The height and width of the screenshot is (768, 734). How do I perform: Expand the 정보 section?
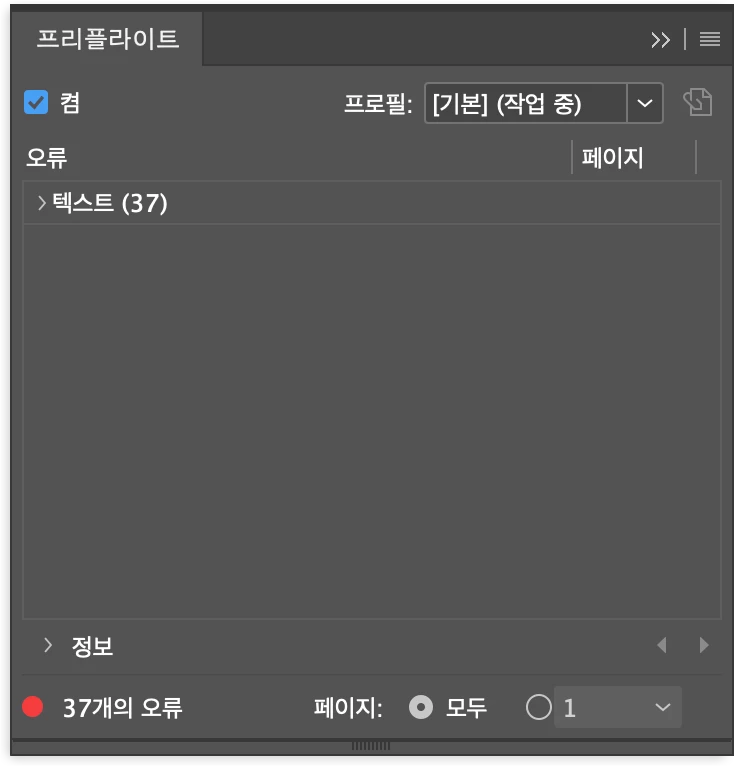tap(48, 646)
